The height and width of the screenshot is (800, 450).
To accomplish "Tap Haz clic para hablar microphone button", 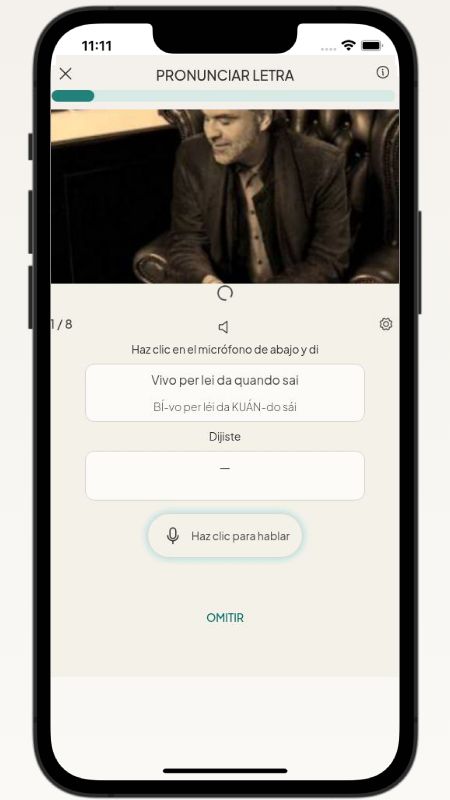I will click(225, 536).
